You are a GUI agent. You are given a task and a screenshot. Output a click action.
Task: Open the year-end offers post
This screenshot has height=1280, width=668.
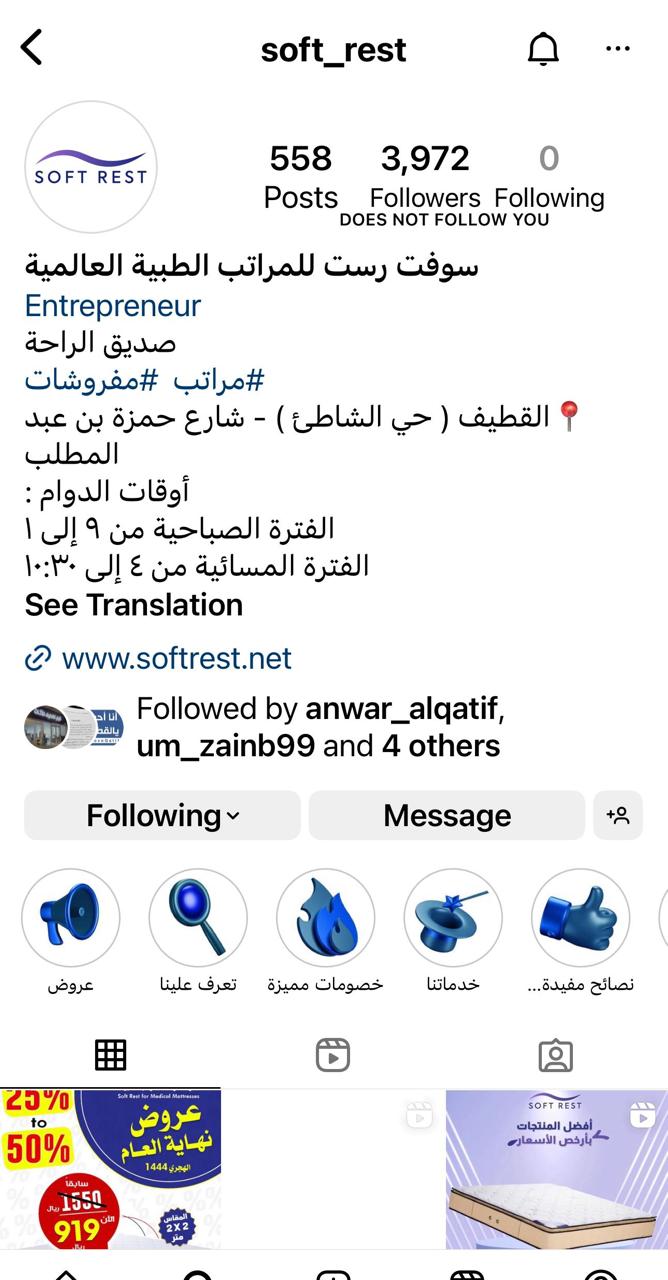point(110,1170)
